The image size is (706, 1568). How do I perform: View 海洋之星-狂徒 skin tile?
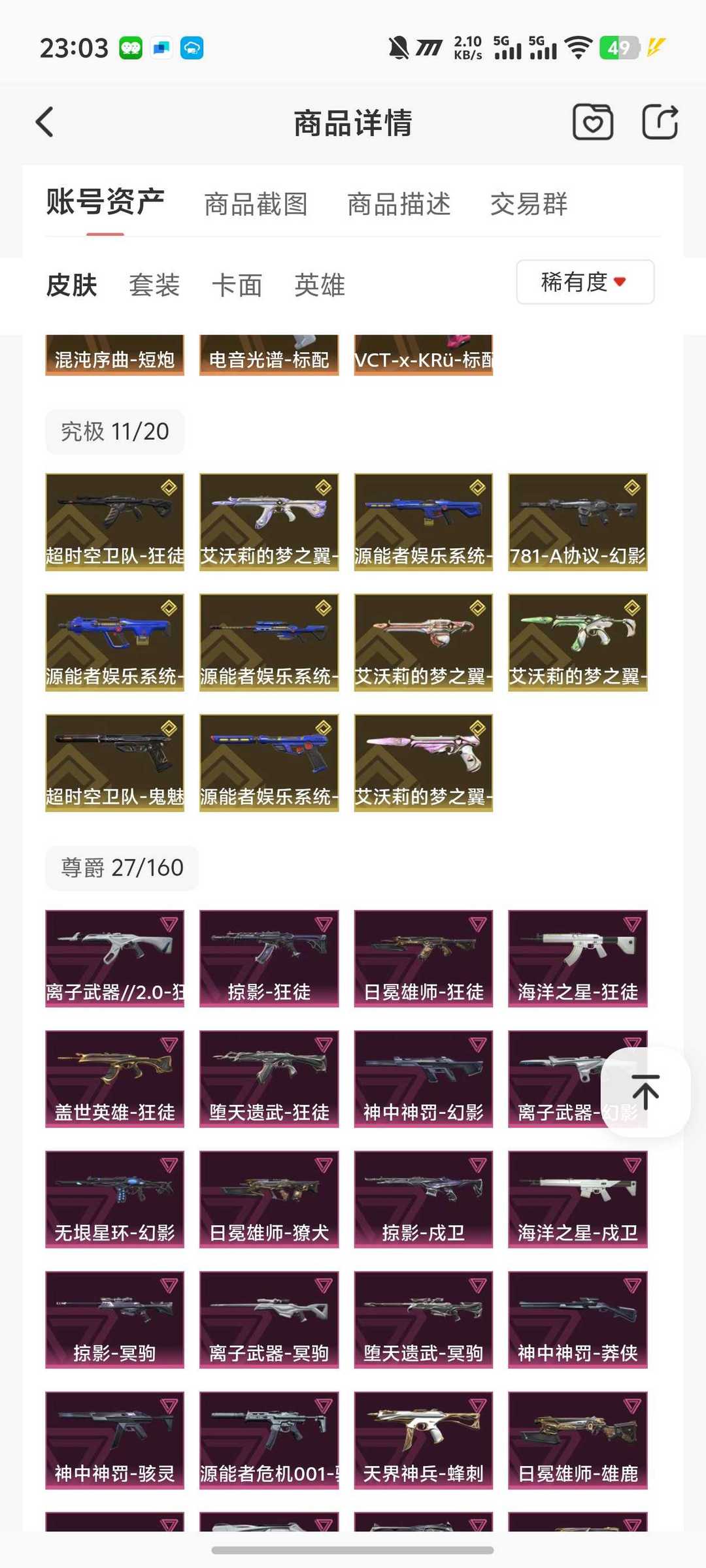pyautogui.click(x=577, y=958)
